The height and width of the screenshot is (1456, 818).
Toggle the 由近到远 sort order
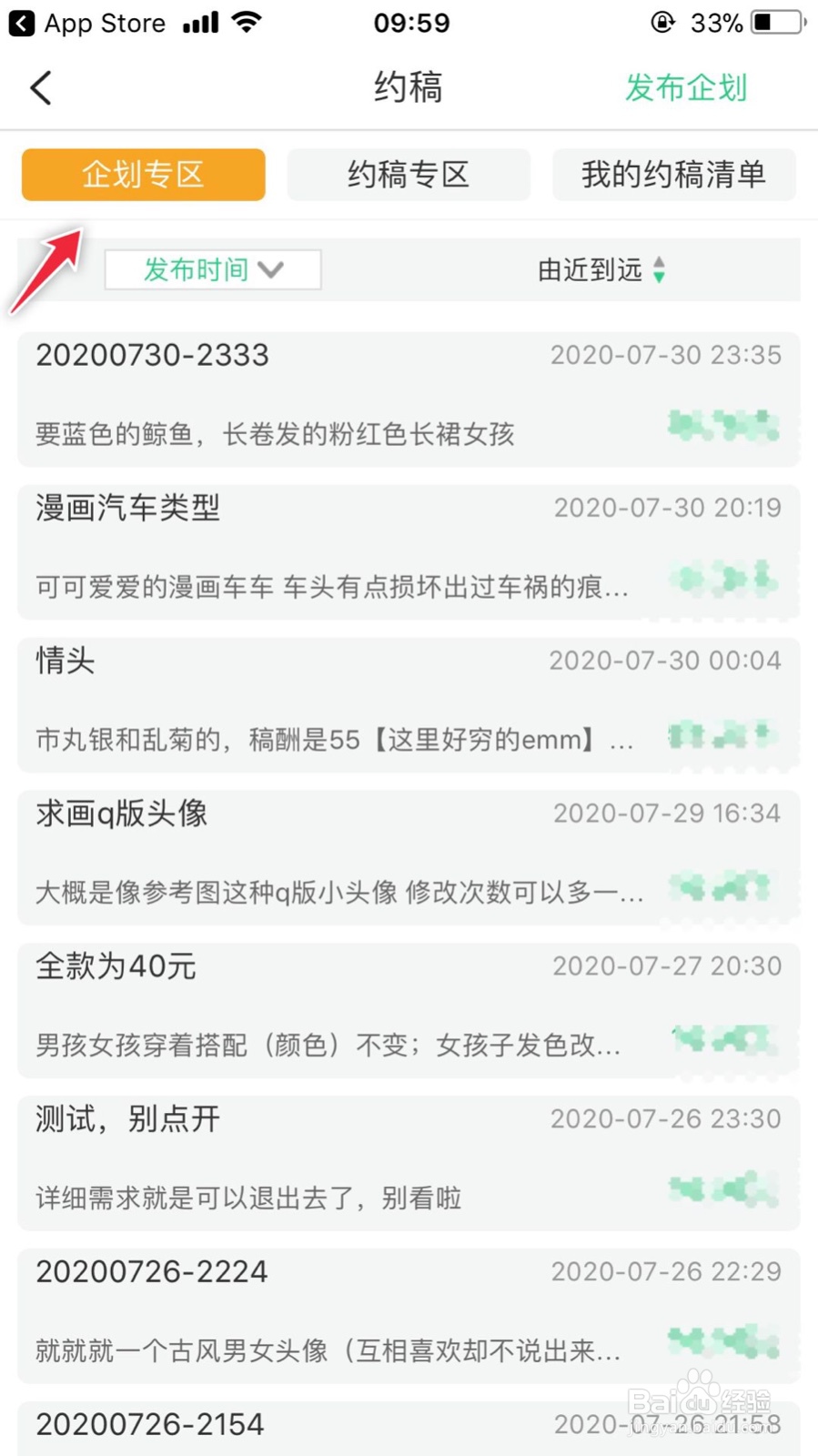[x=602, y=270]
